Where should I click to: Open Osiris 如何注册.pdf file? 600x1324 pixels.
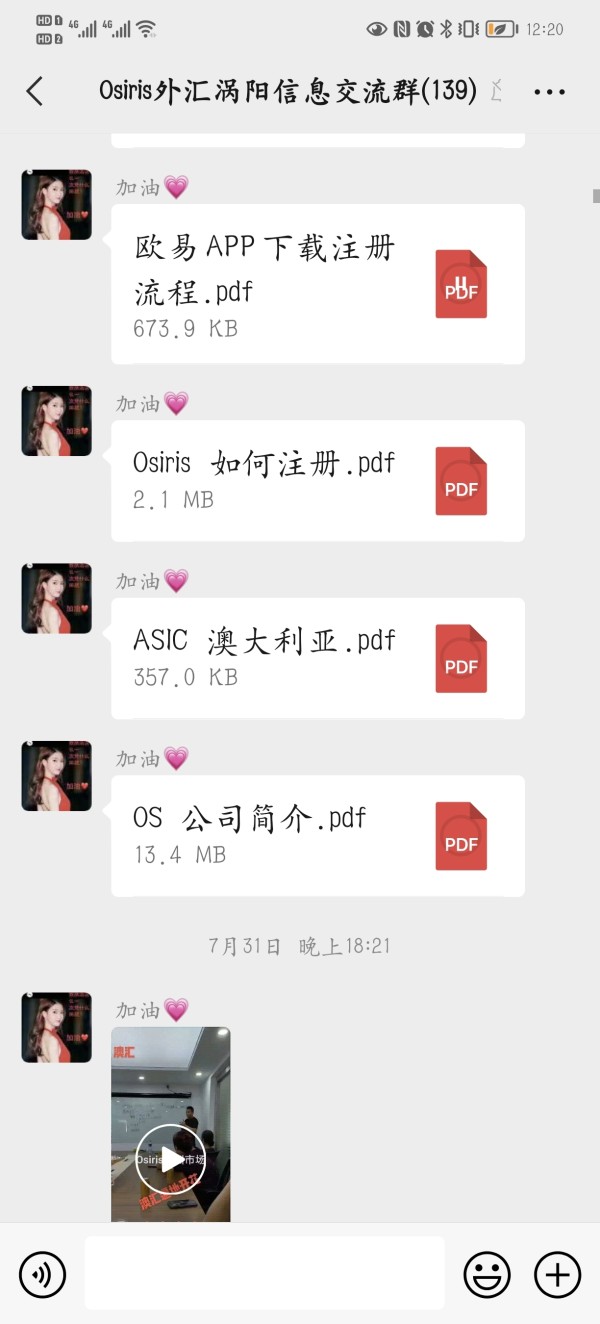coord(318,481)
